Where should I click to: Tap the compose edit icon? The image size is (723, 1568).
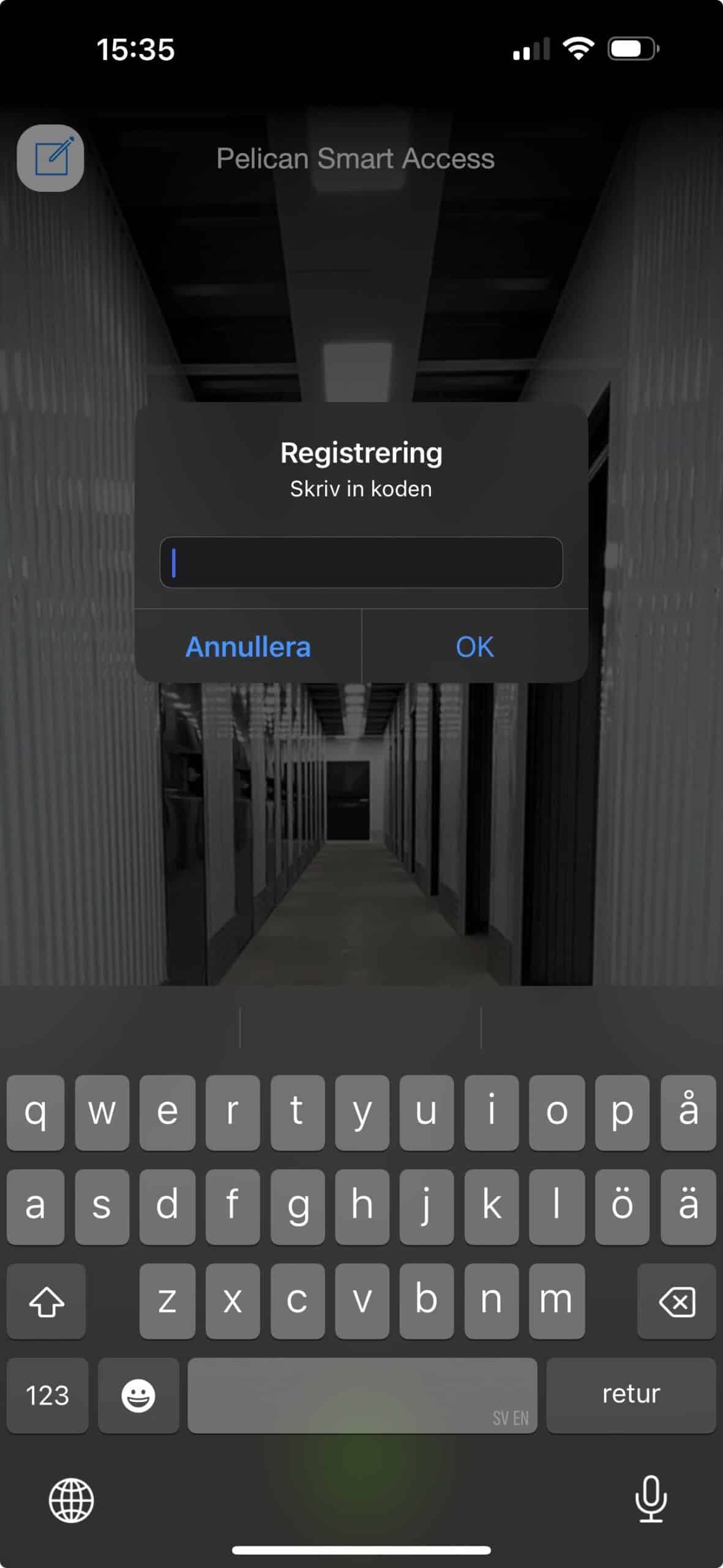(x=50, y=158)
